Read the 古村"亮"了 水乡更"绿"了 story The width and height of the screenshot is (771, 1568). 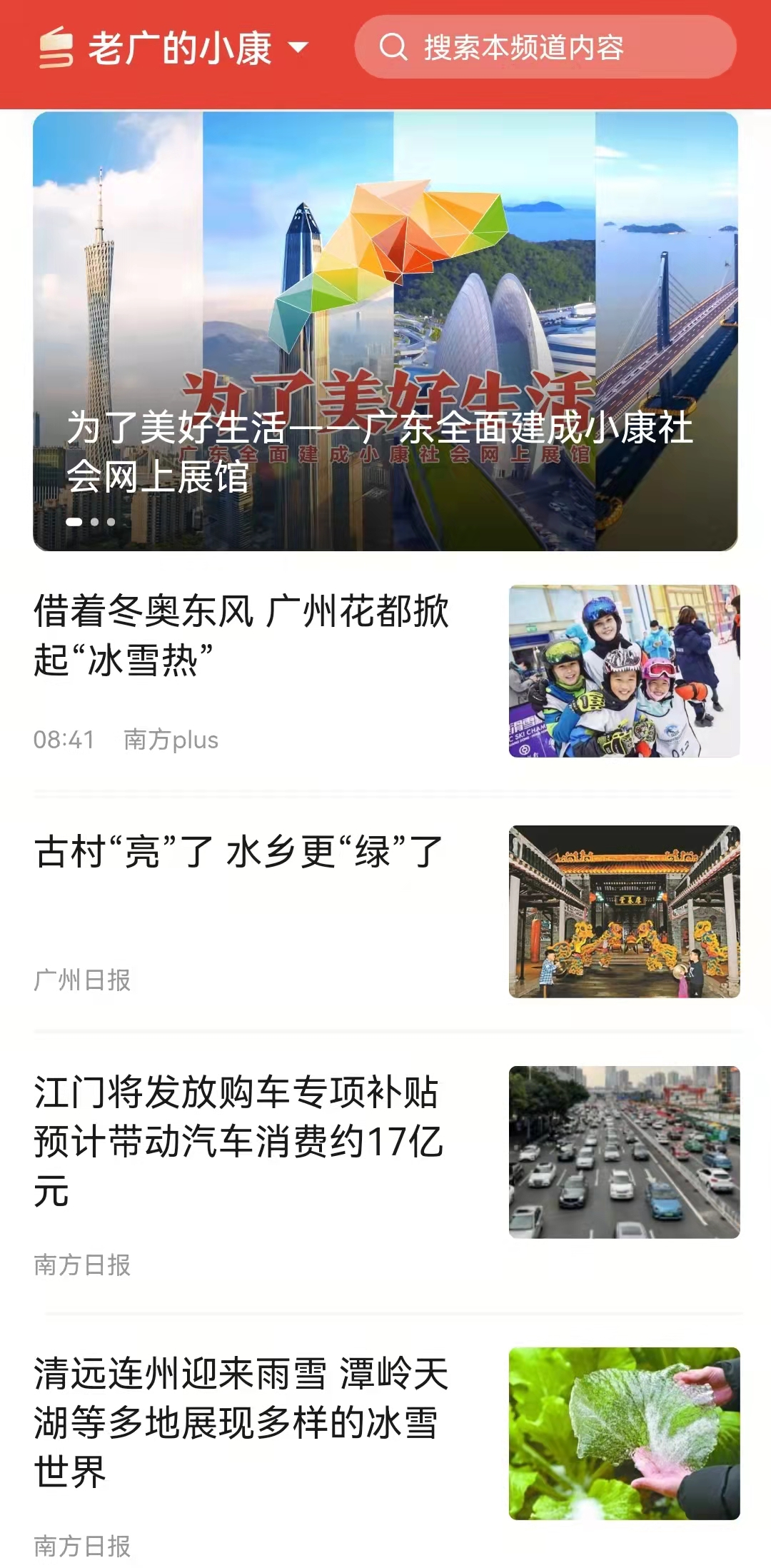point(238,852)
